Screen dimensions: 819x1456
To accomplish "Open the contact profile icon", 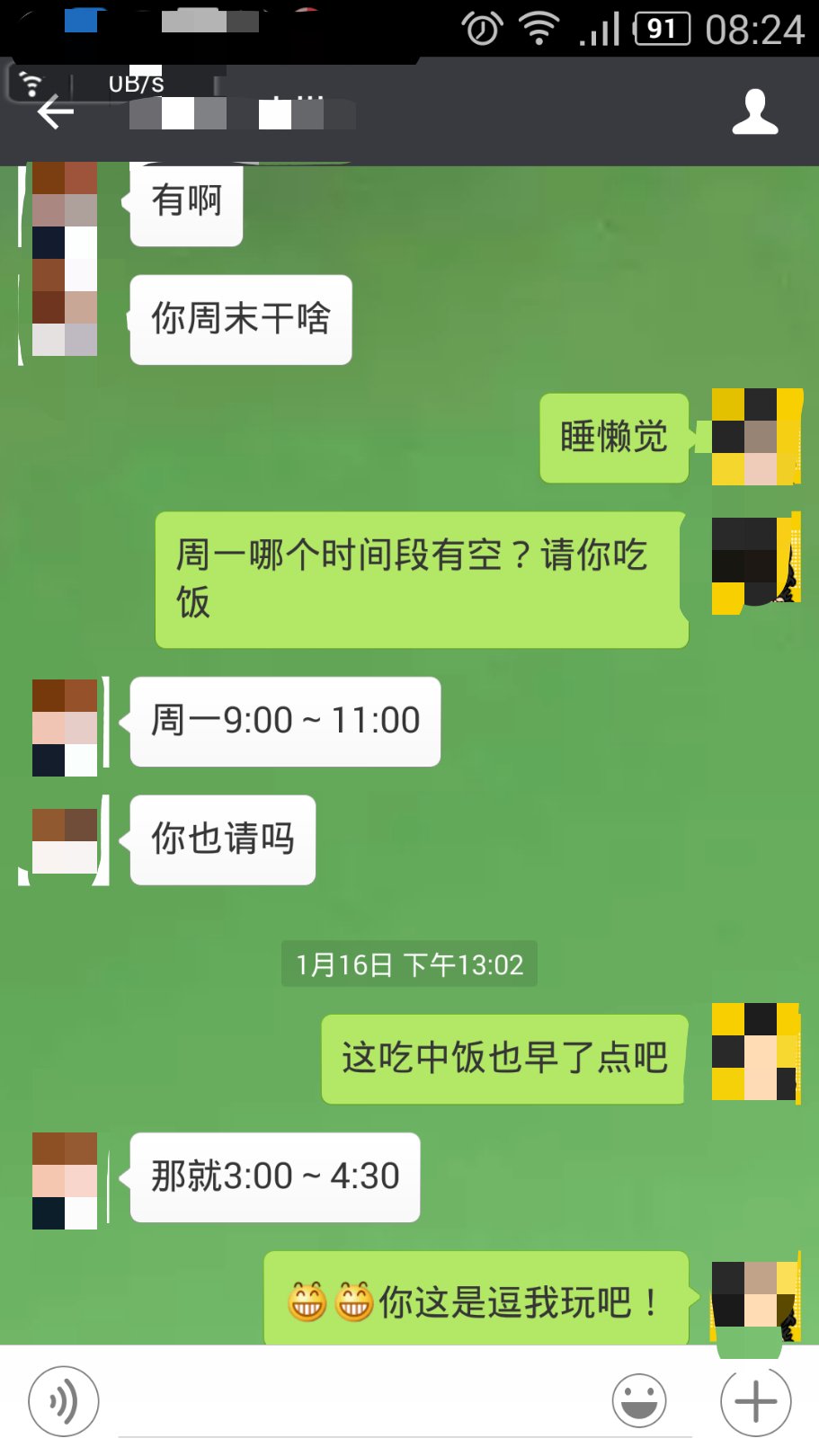I will [x=754, y=112].
